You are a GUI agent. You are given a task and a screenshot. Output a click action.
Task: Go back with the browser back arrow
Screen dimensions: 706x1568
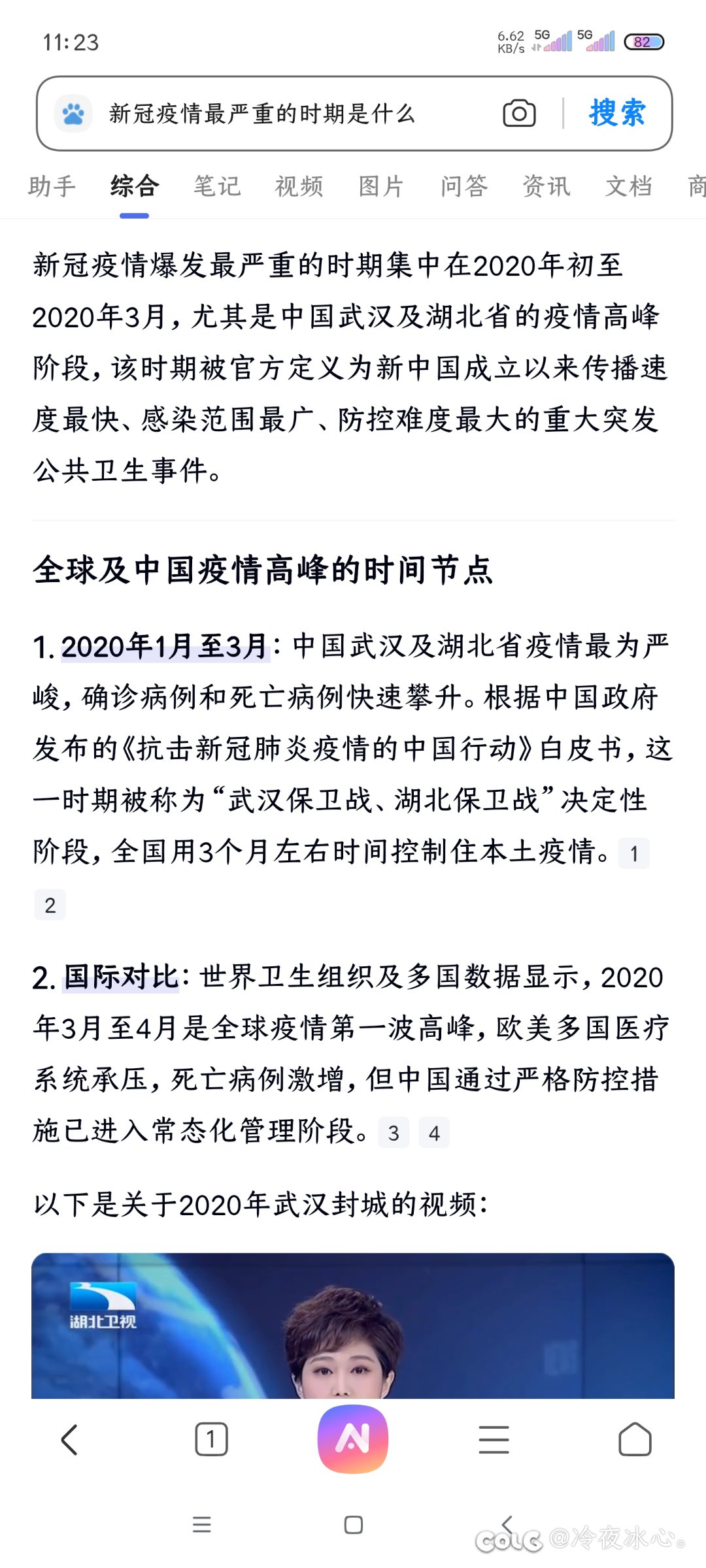(x=69, y=1439)
